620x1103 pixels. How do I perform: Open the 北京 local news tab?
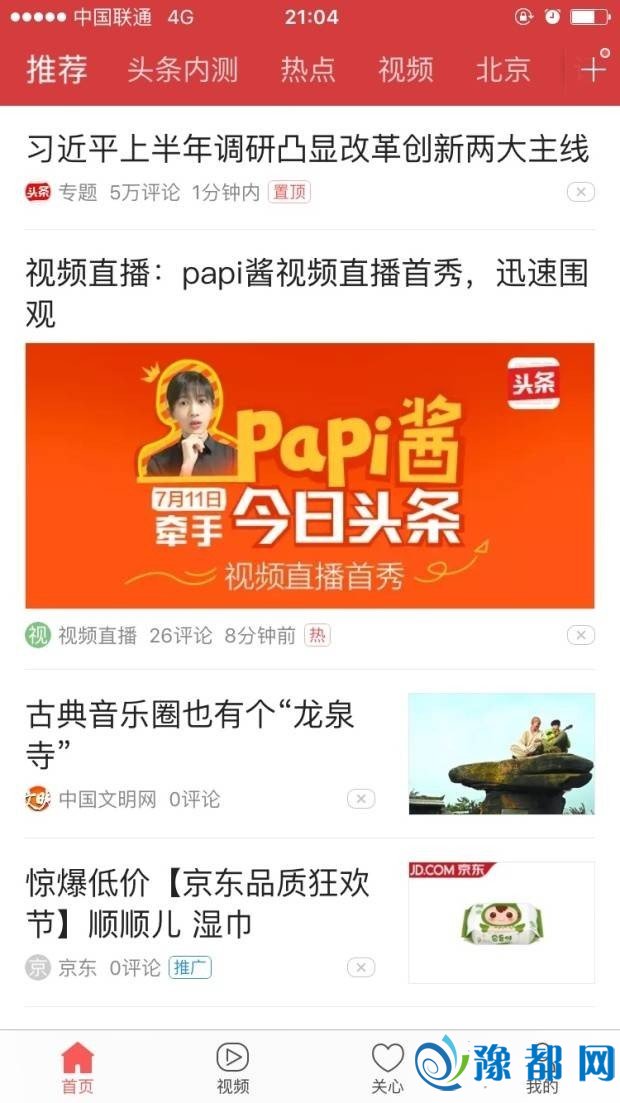coord(503,69)
